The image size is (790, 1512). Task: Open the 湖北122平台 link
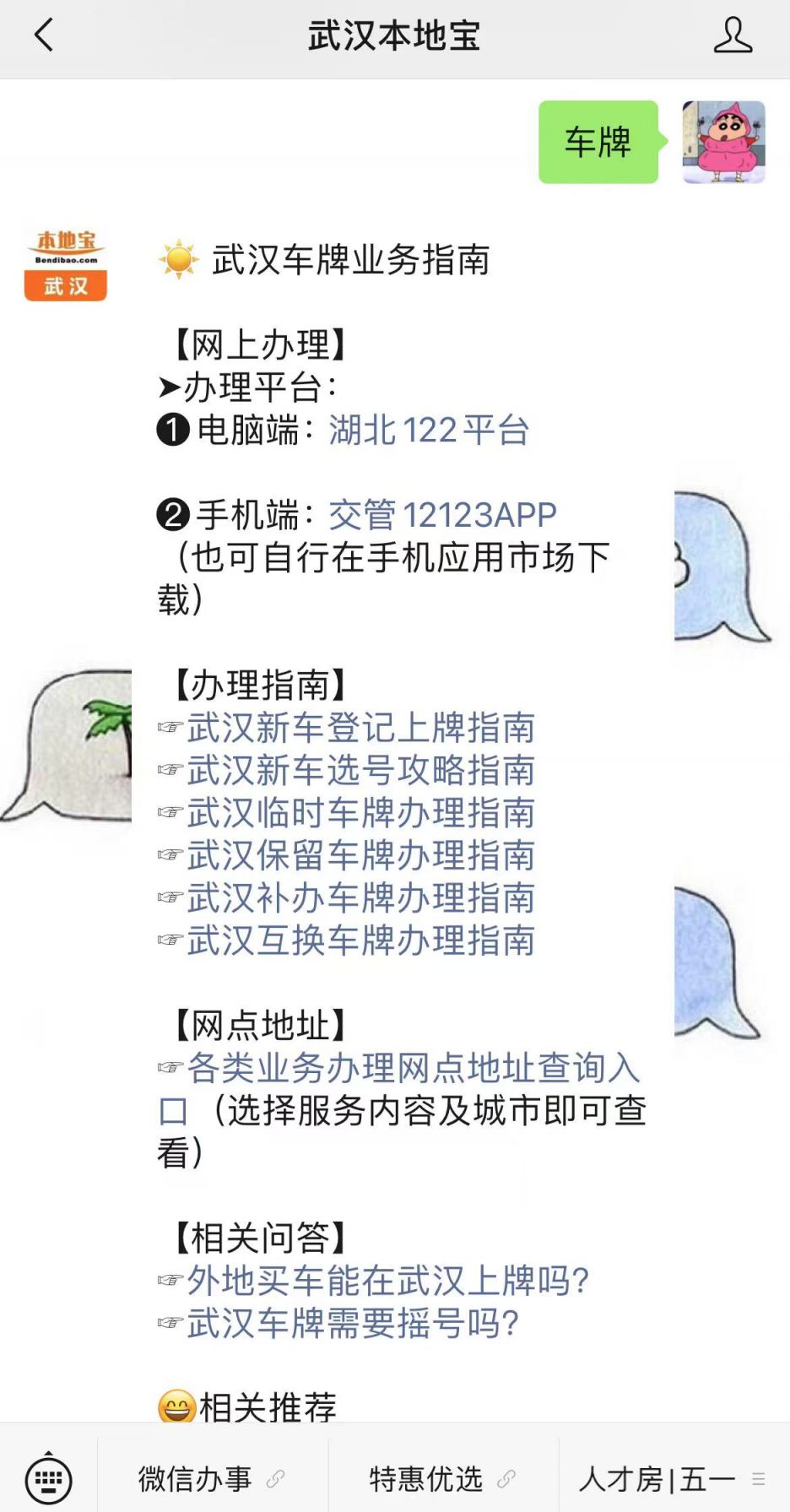click(429, 431)
